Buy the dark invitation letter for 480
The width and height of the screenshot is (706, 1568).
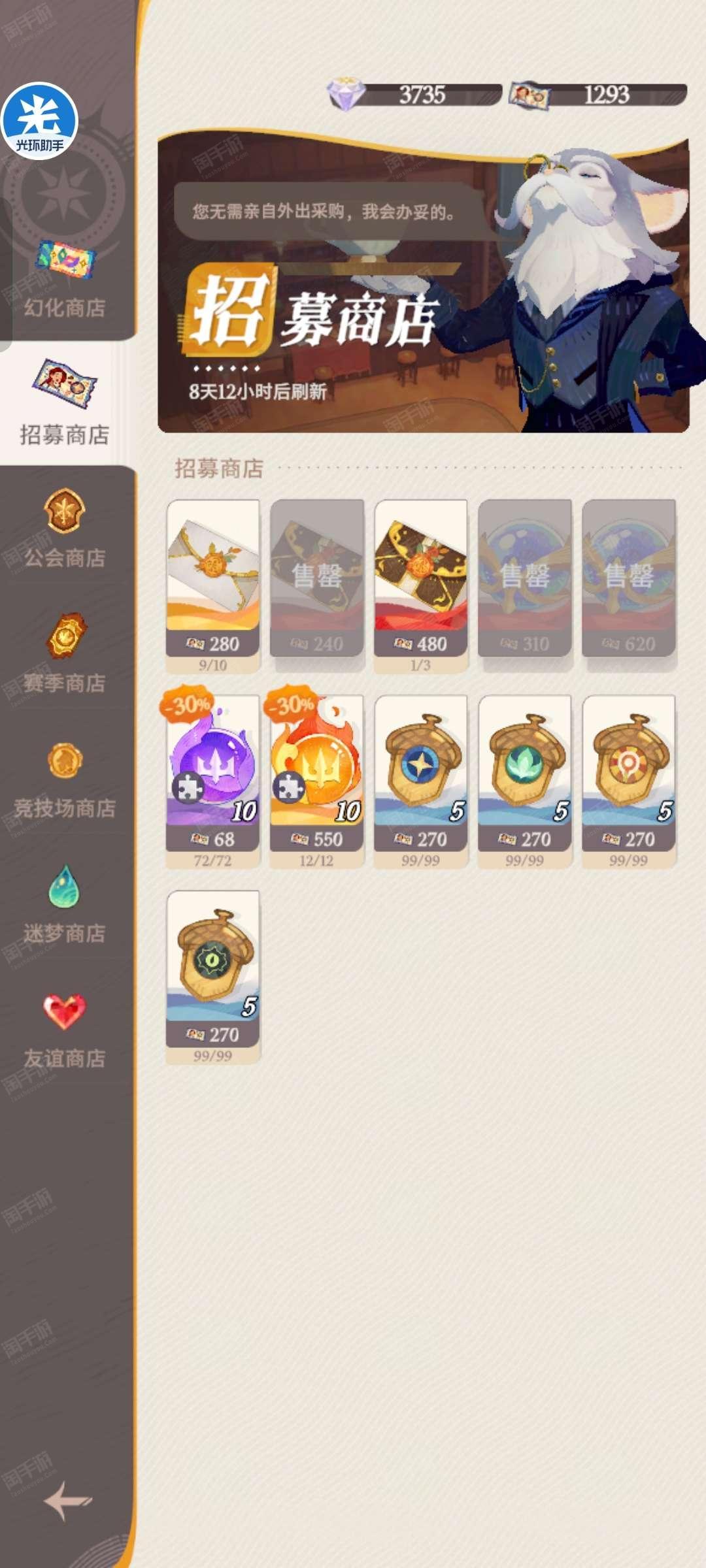tap(421, 586)
